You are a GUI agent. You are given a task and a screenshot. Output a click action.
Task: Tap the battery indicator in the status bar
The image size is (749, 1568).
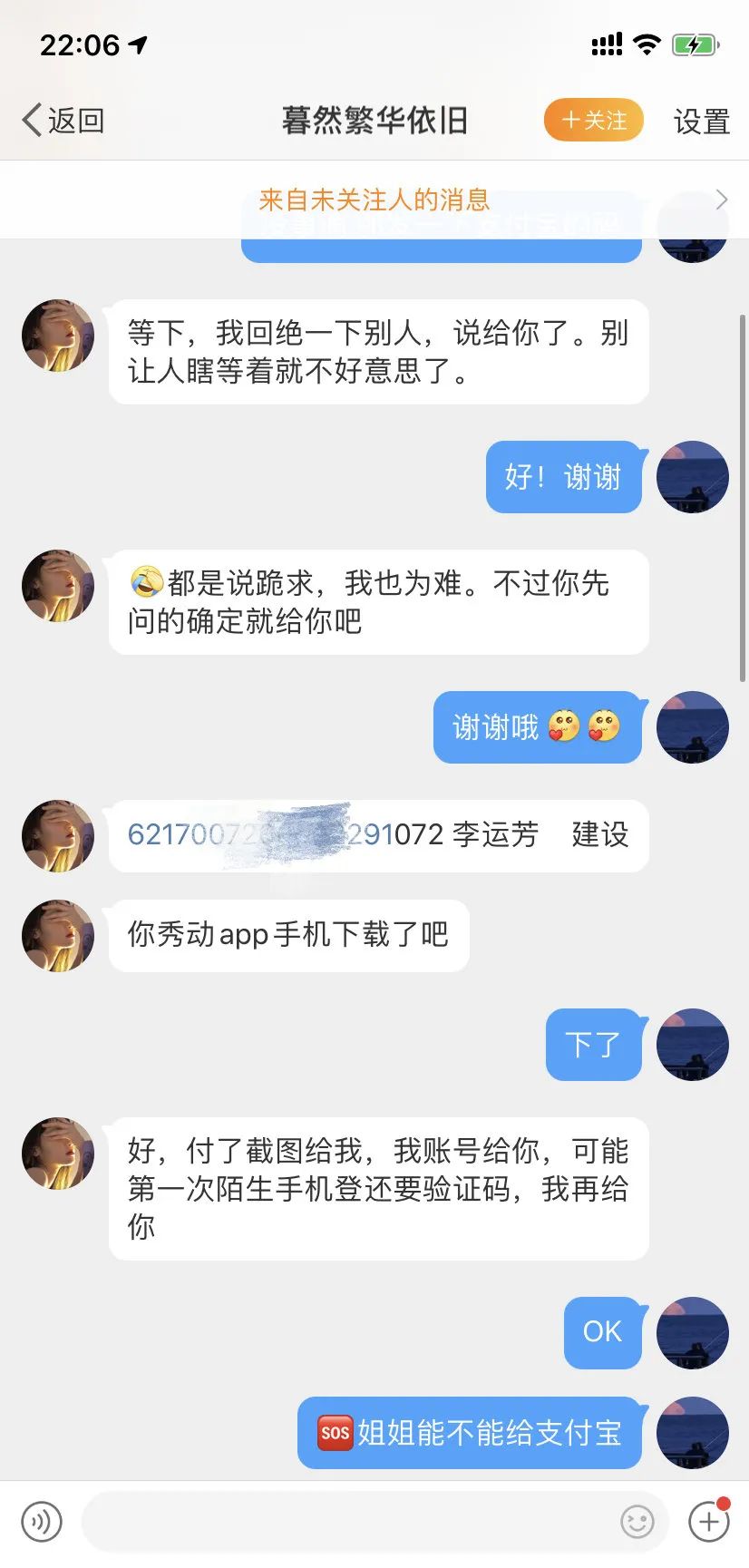pyautogui.click(x=695, y=44)
